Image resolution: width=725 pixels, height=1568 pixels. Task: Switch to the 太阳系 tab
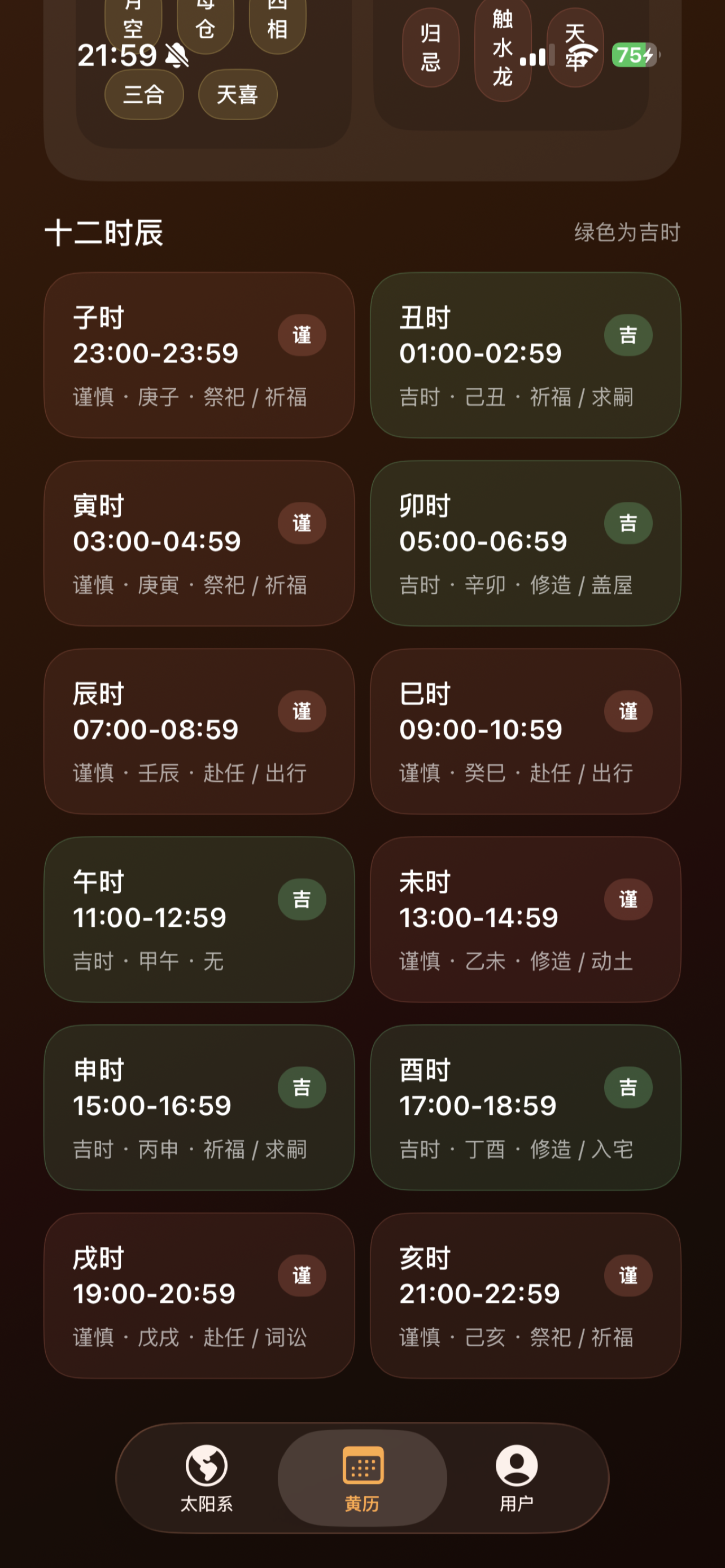point(206,1478)
